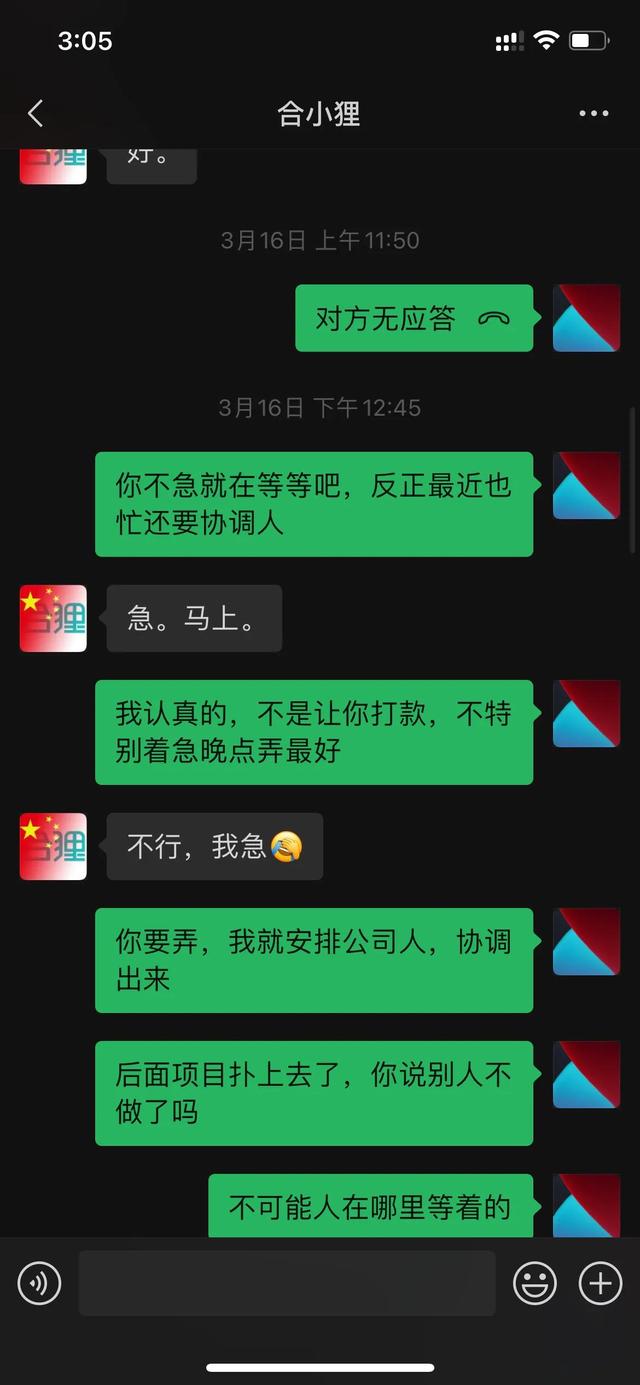Open contact avatar beside 不行，我急
Image resolution: width=640 pixels, height=1385 pixels.
tap(53, 846)
